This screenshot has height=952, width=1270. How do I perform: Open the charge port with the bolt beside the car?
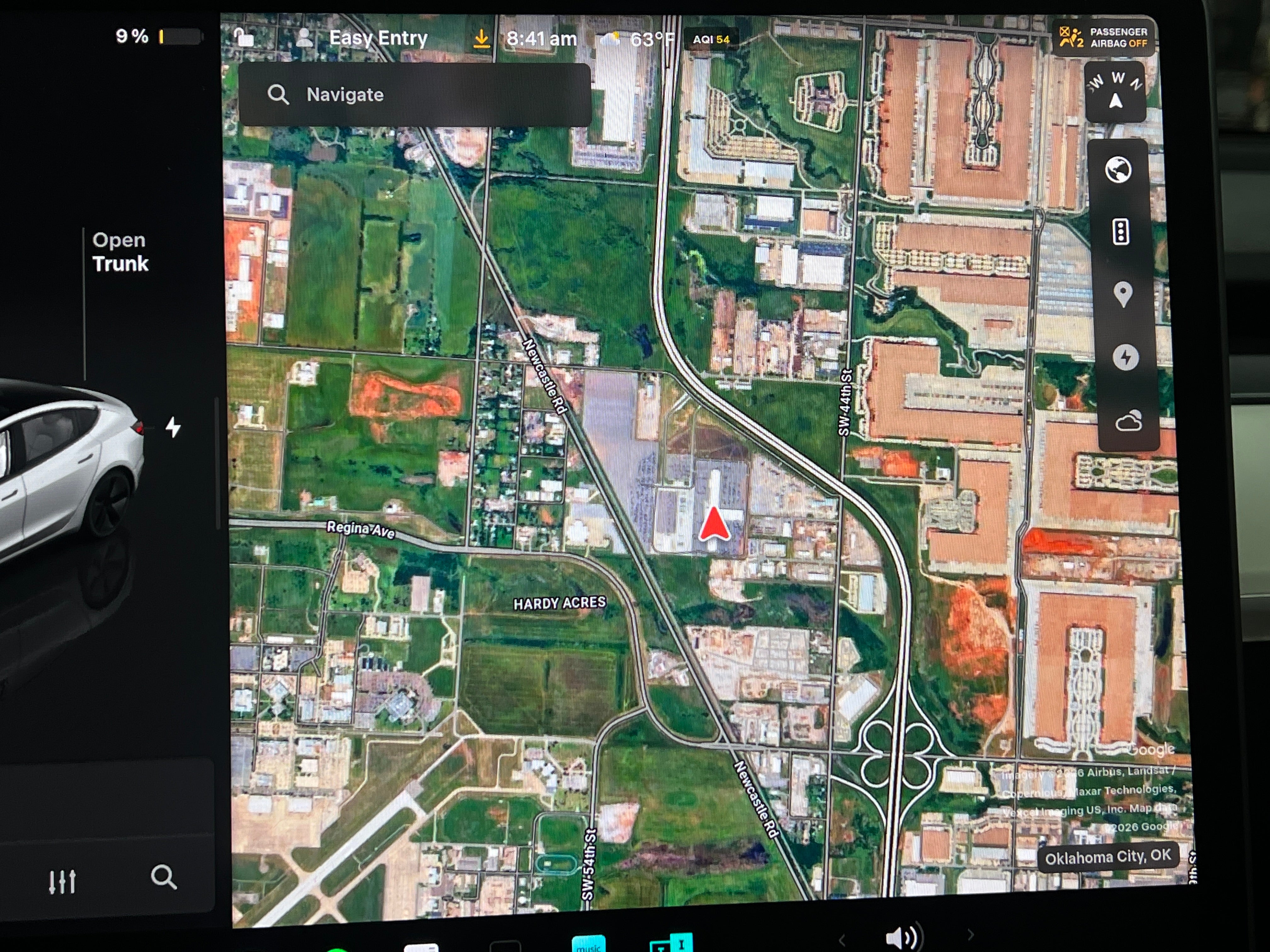[173, 428]
